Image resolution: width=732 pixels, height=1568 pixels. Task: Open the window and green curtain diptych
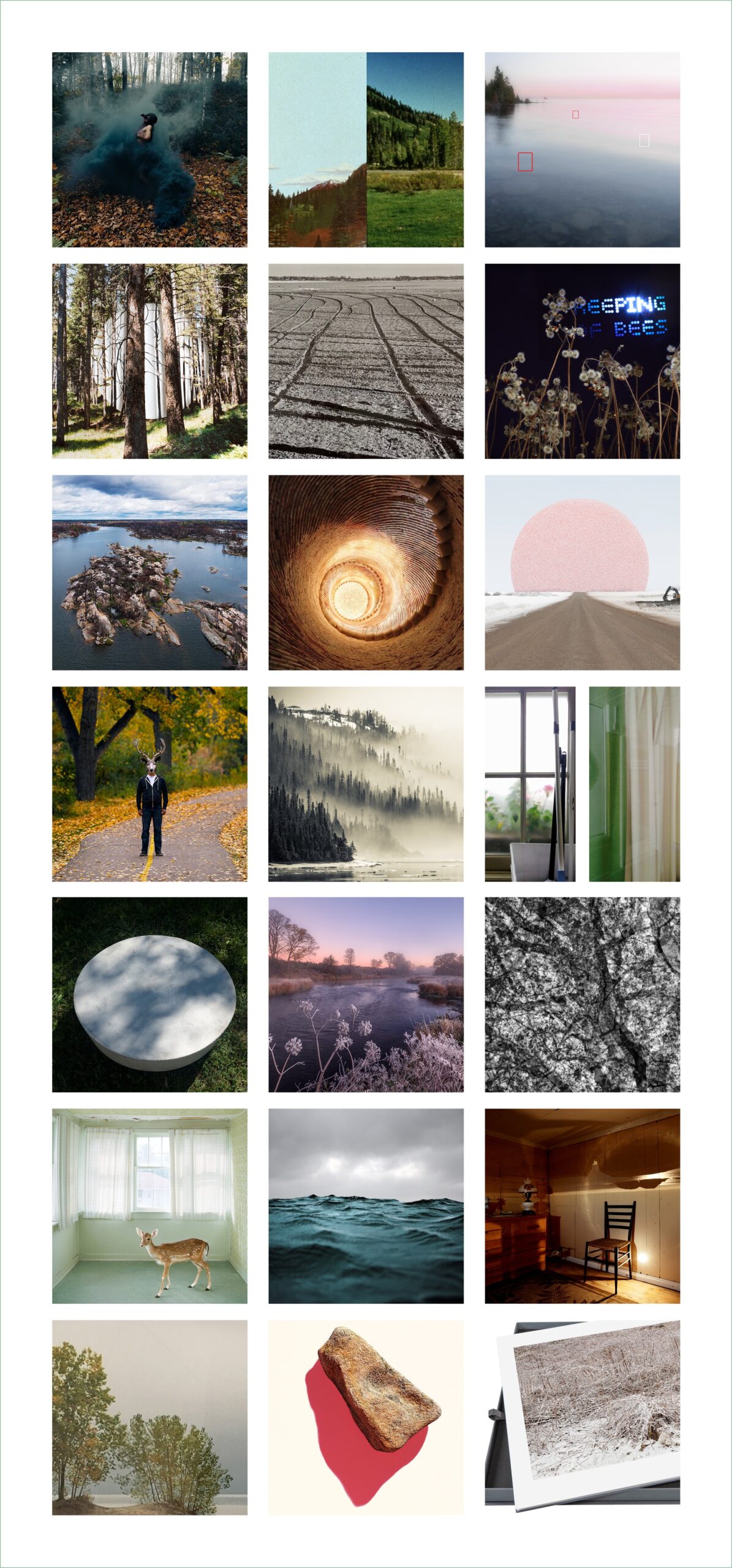point(582,783)
